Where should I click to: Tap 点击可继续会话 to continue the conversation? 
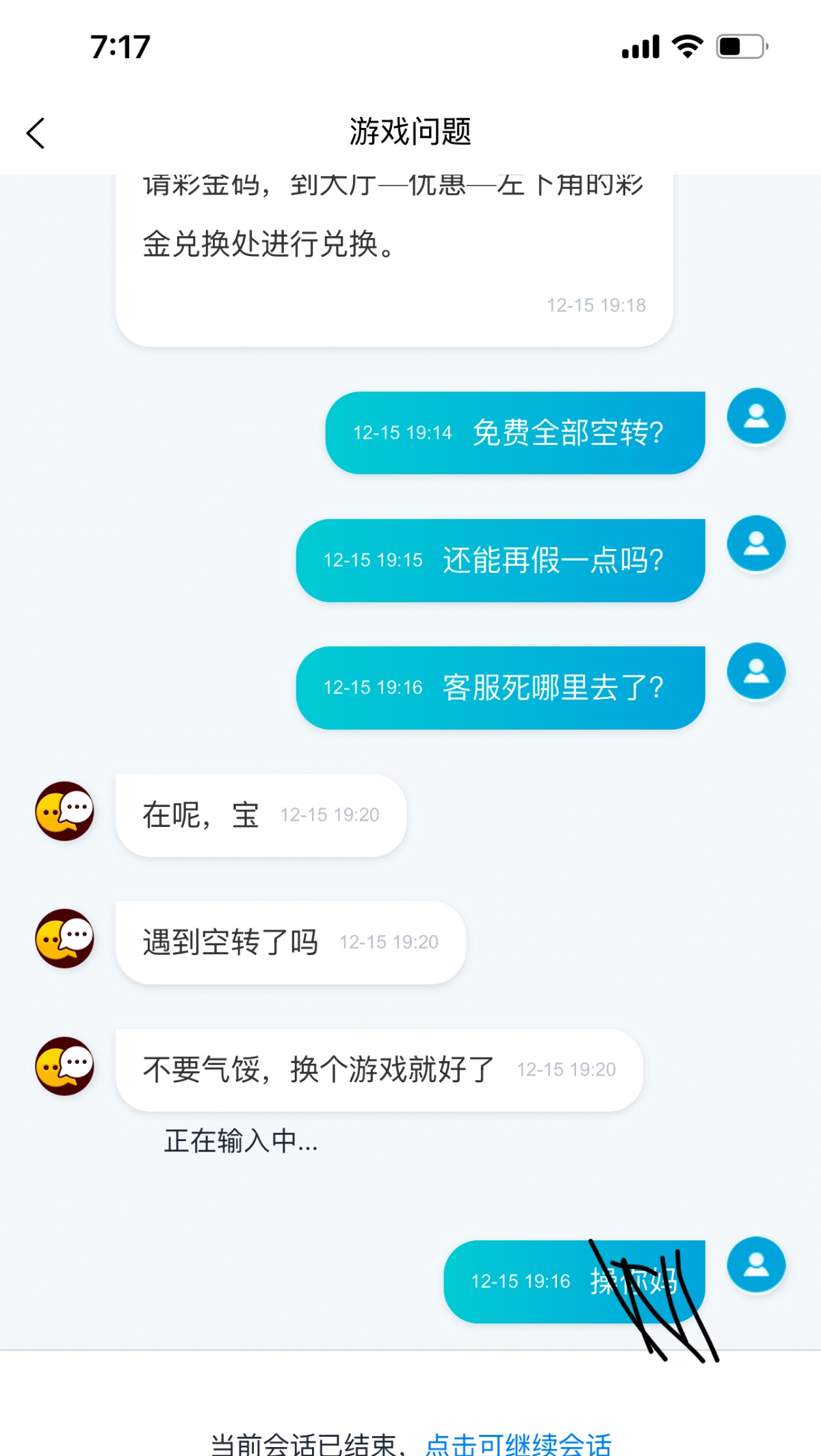(x=518, y=1443)
